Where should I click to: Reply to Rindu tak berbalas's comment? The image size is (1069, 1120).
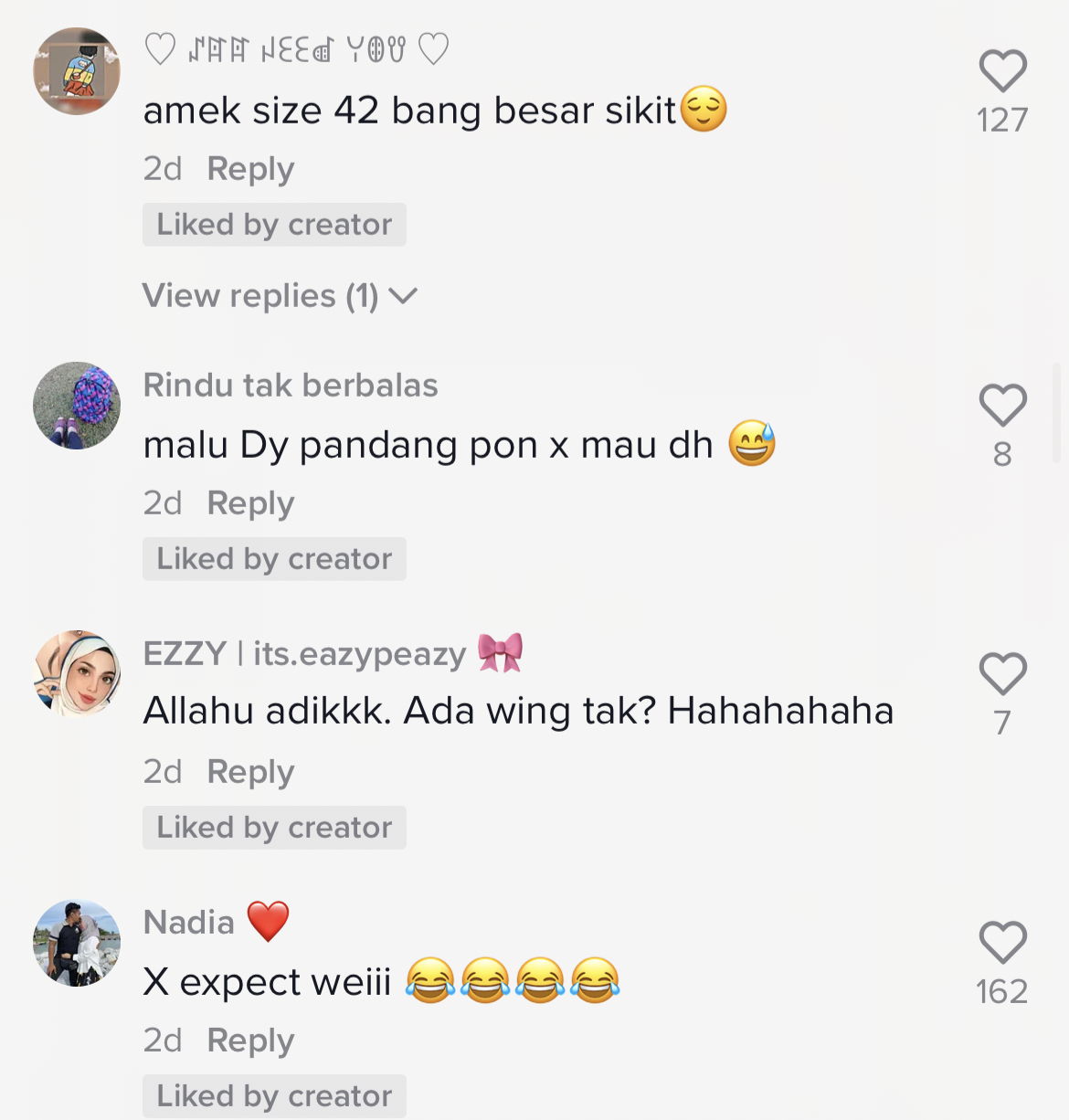tap(250, 503)
